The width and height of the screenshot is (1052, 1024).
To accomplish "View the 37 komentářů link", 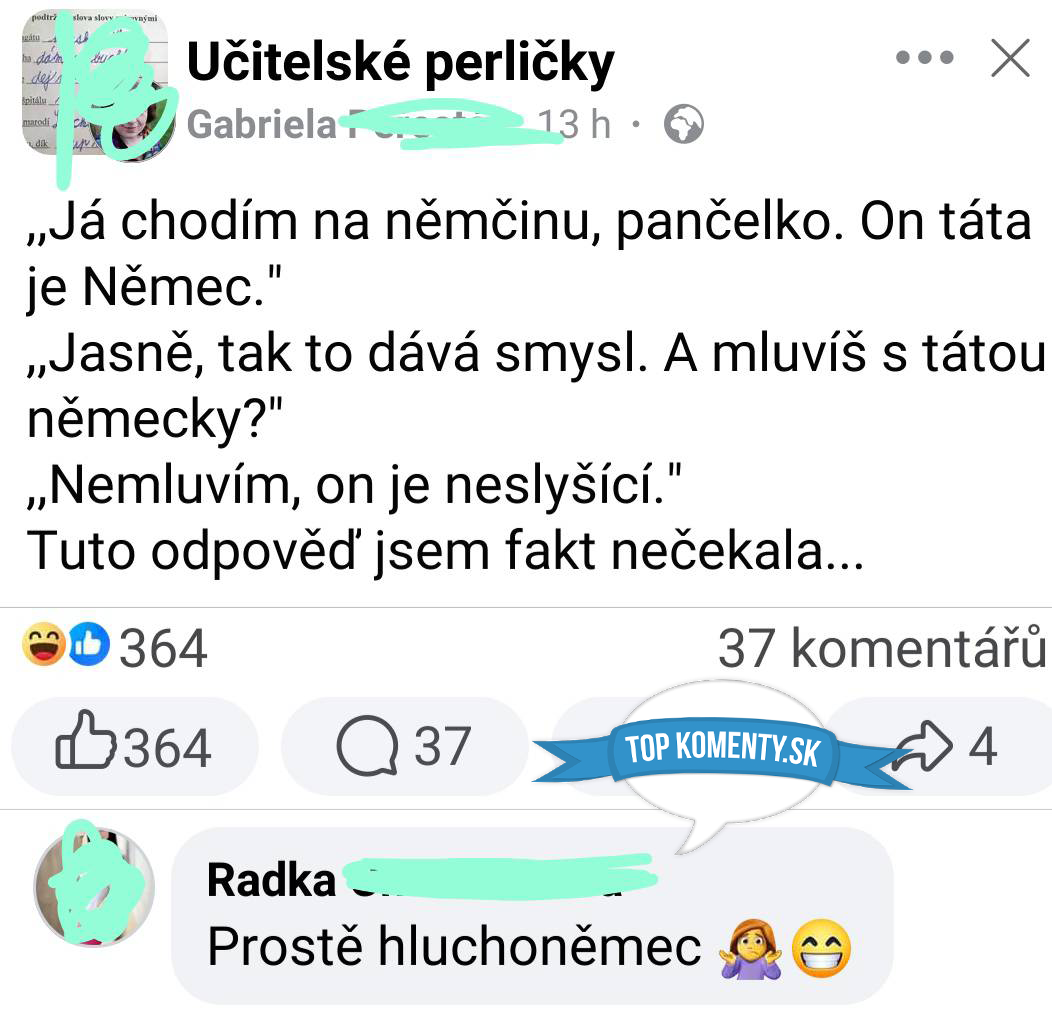I will (x=882, y=650).
